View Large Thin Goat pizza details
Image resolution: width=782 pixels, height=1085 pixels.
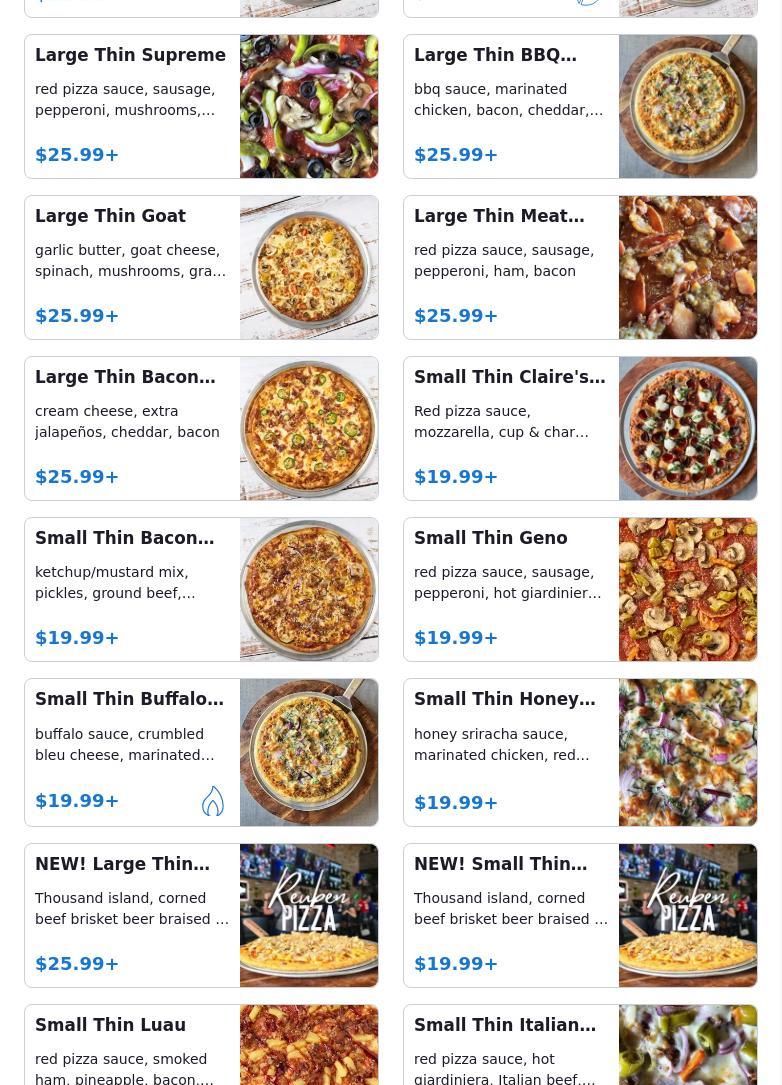[x=201, y=268]
